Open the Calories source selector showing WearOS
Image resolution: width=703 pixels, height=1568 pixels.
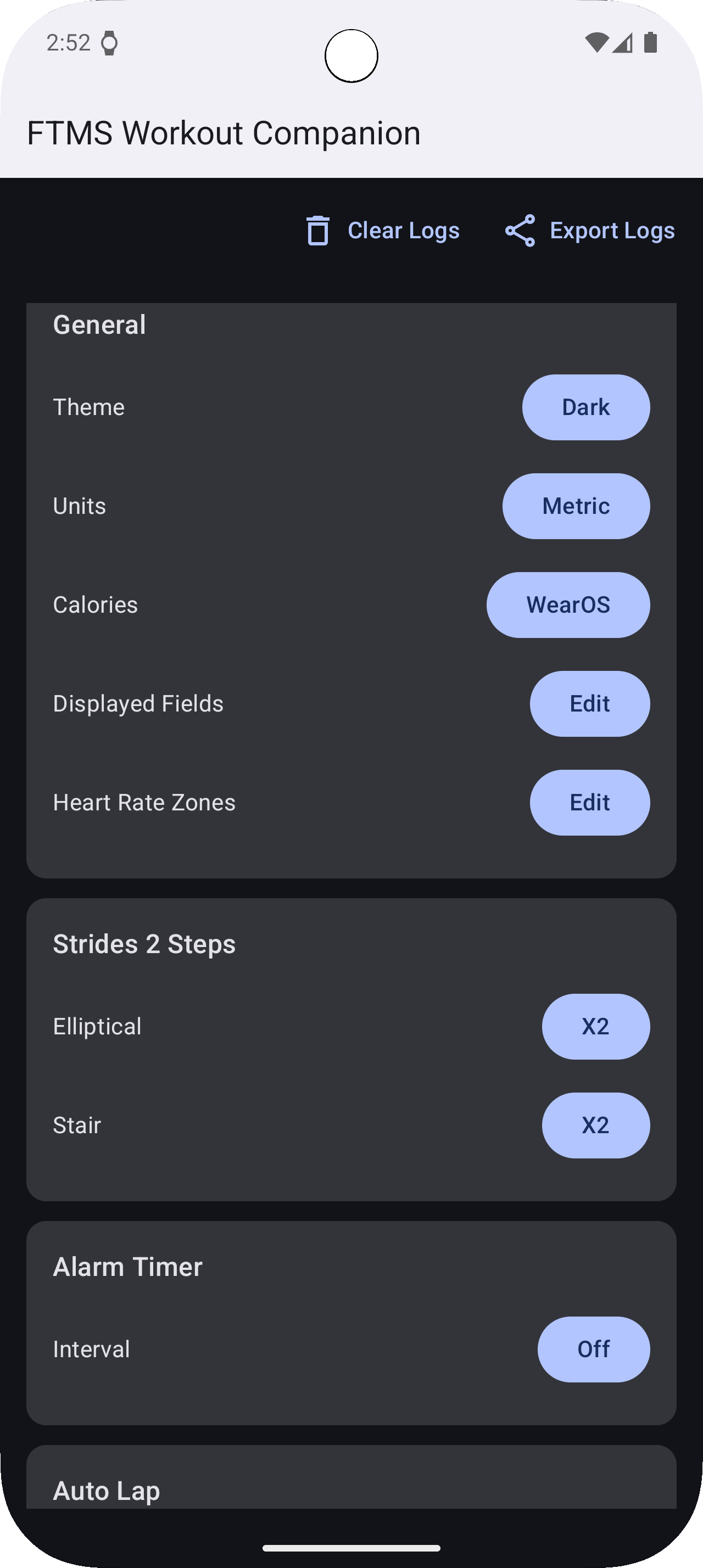[x=568, y=604]
